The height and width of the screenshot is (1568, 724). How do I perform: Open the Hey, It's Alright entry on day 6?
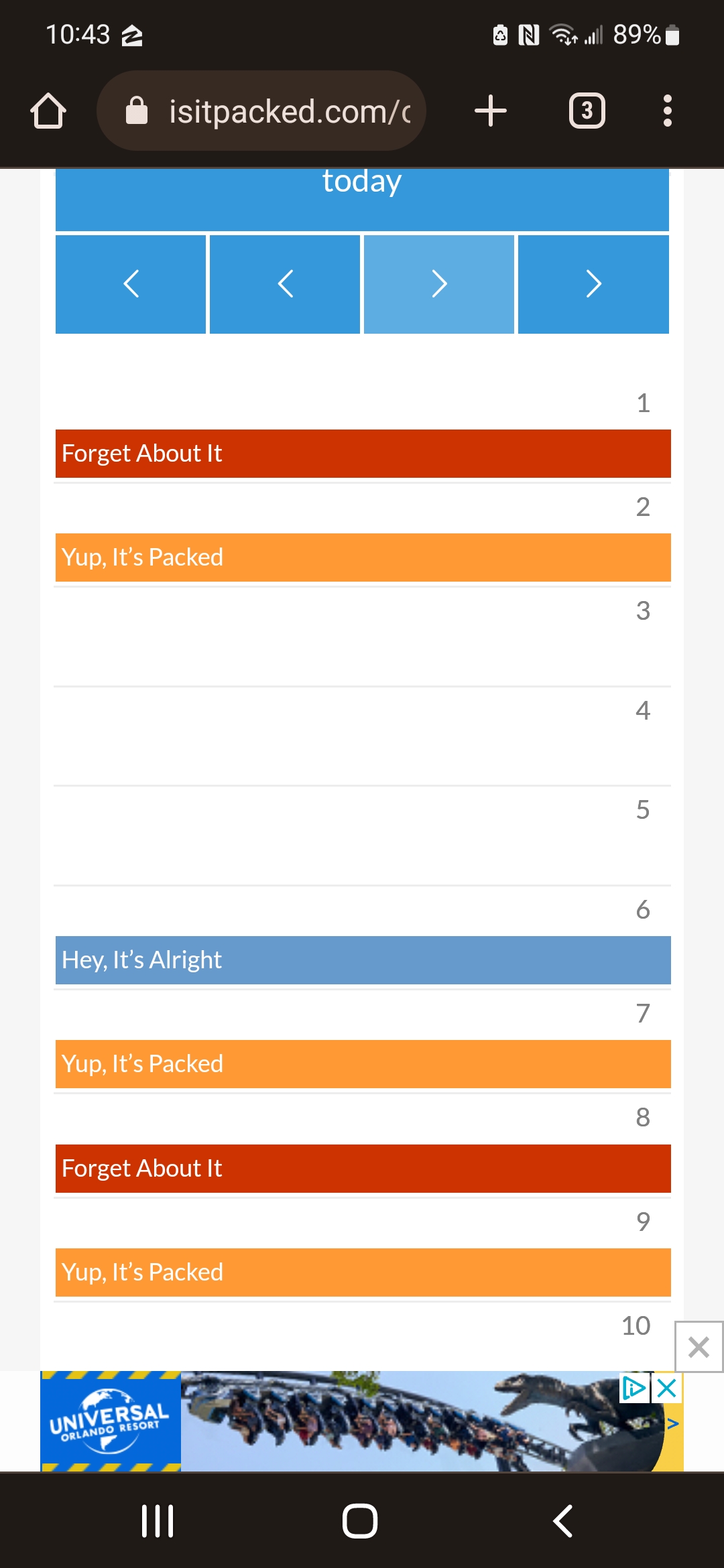[x=363, y=960]
